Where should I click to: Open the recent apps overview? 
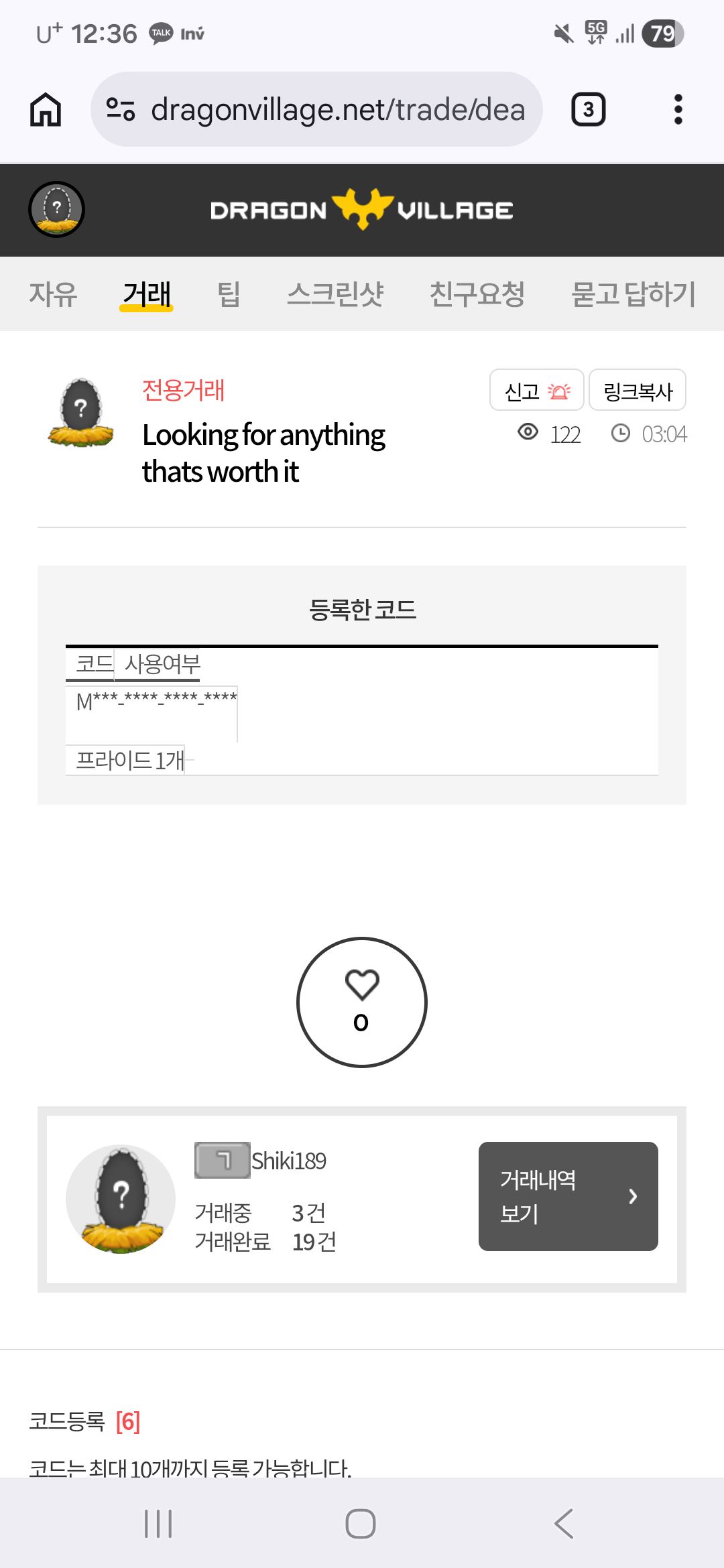point(158,1524)
